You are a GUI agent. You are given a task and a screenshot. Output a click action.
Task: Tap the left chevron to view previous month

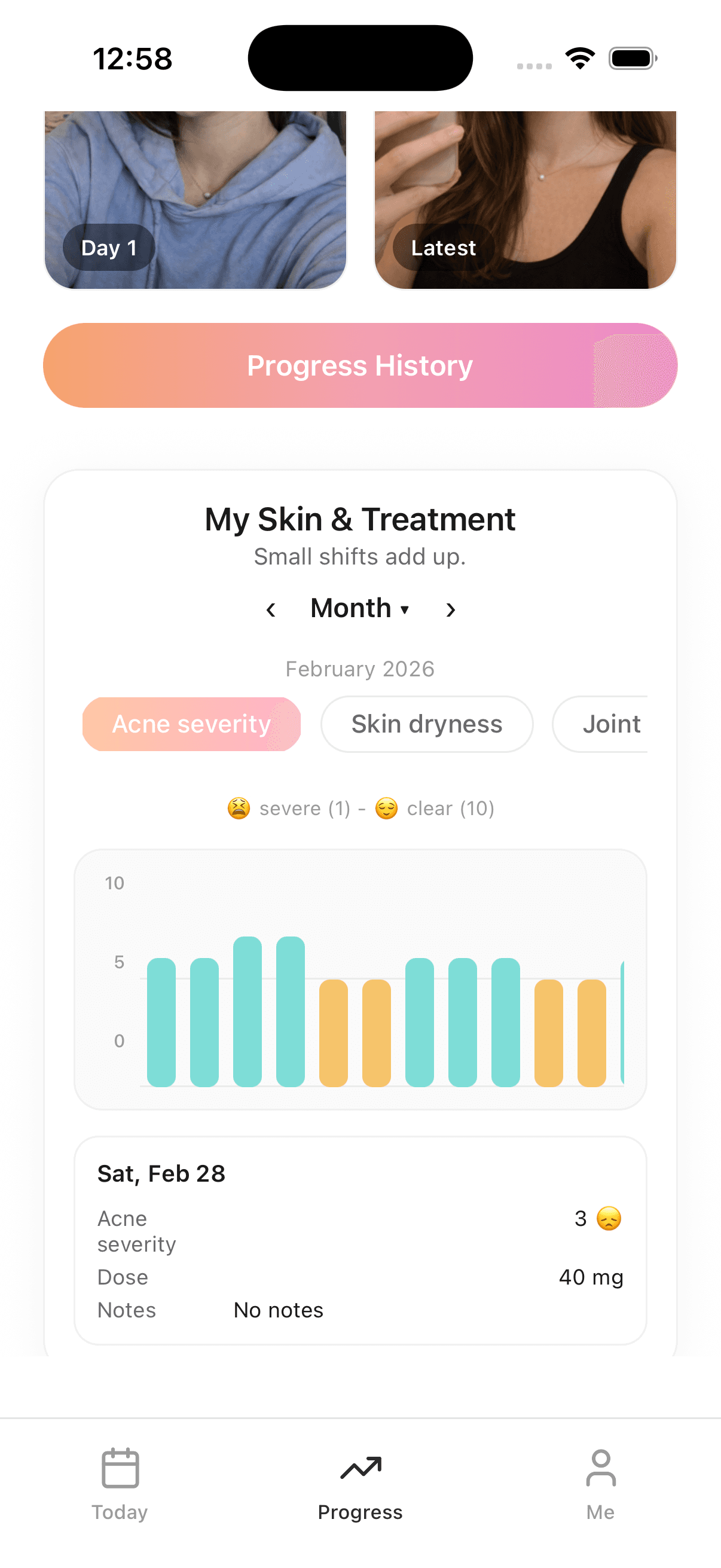click(x=271, y=609)
